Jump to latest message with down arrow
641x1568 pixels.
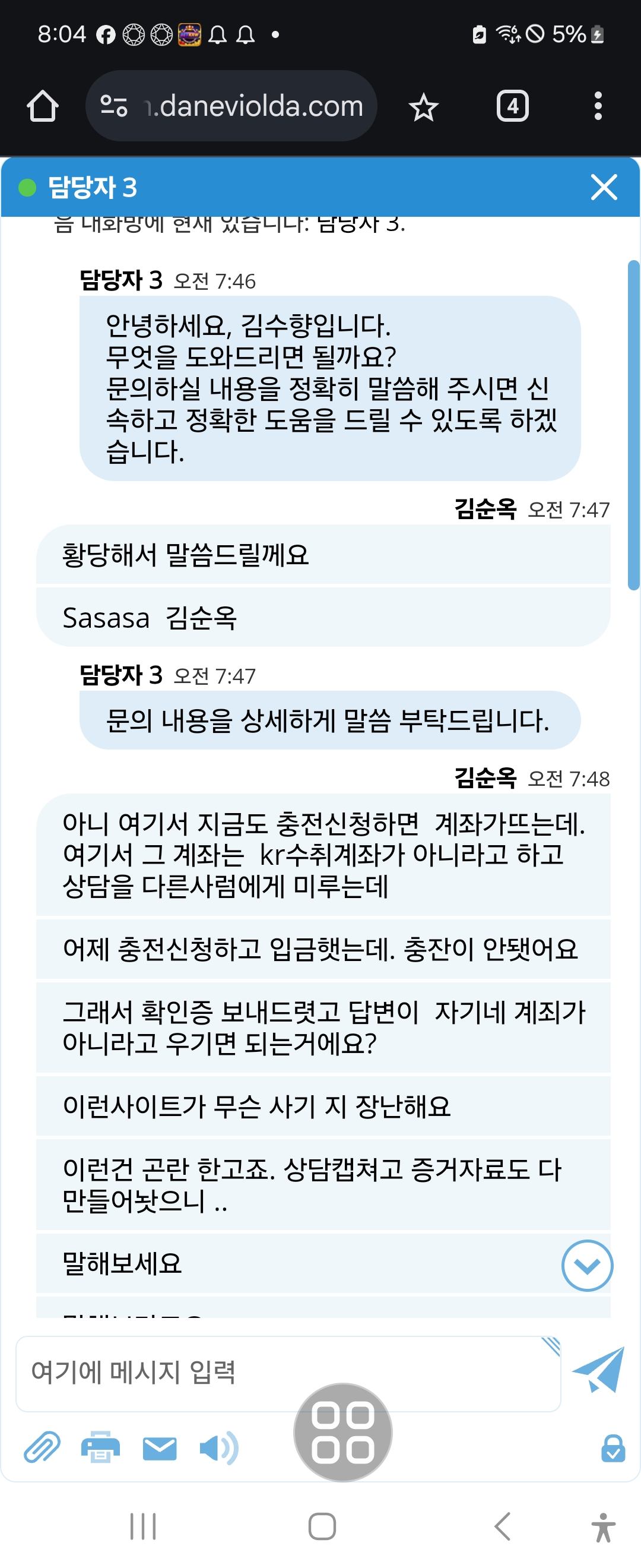(x=587, y=1266)
